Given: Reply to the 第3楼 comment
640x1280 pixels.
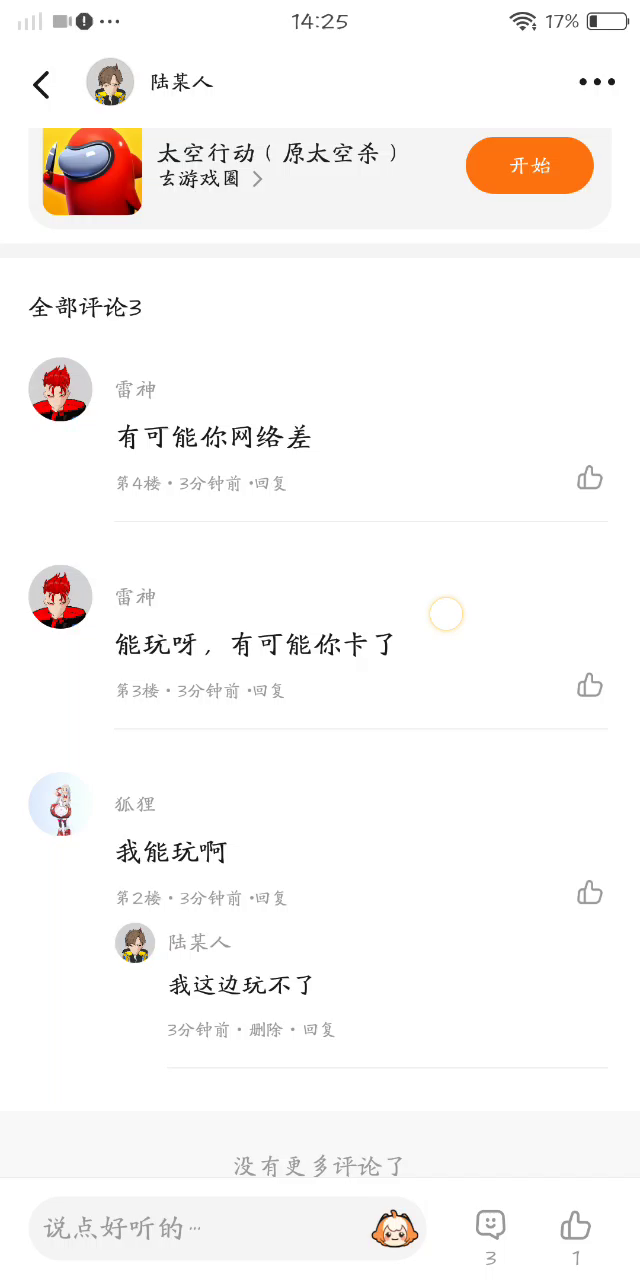Looking at the screenshot, I should (268, 691).
